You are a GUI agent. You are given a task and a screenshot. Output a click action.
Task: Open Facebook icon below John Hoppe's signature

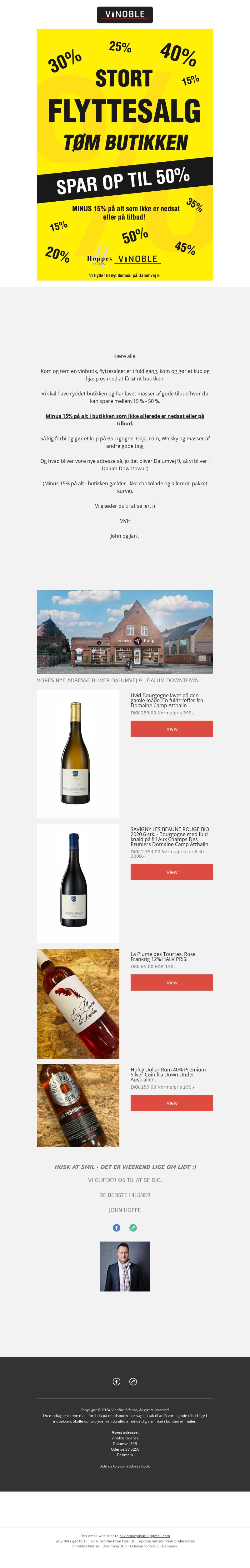117,1227
